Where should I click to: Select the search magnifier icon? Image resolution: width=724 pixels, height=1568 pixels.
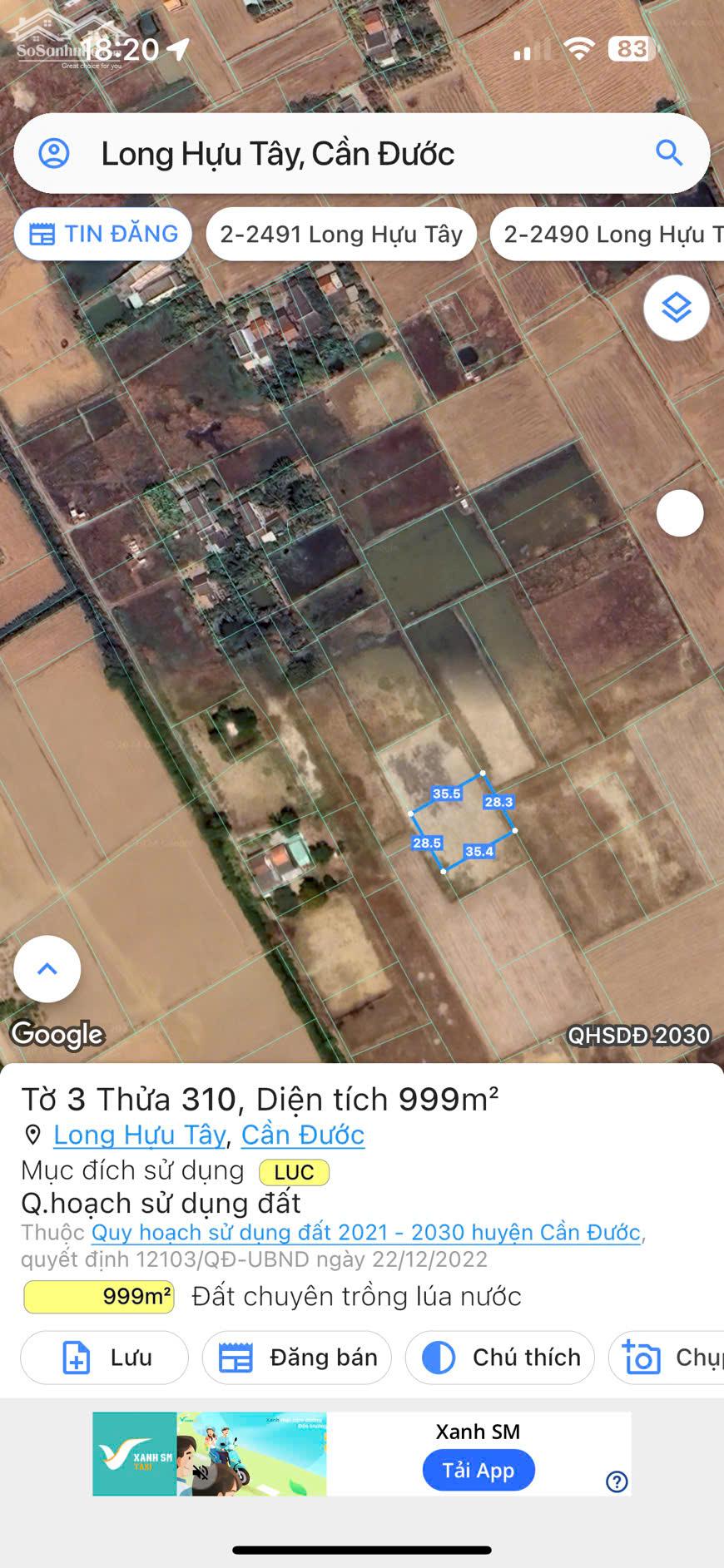coord(670,153)
